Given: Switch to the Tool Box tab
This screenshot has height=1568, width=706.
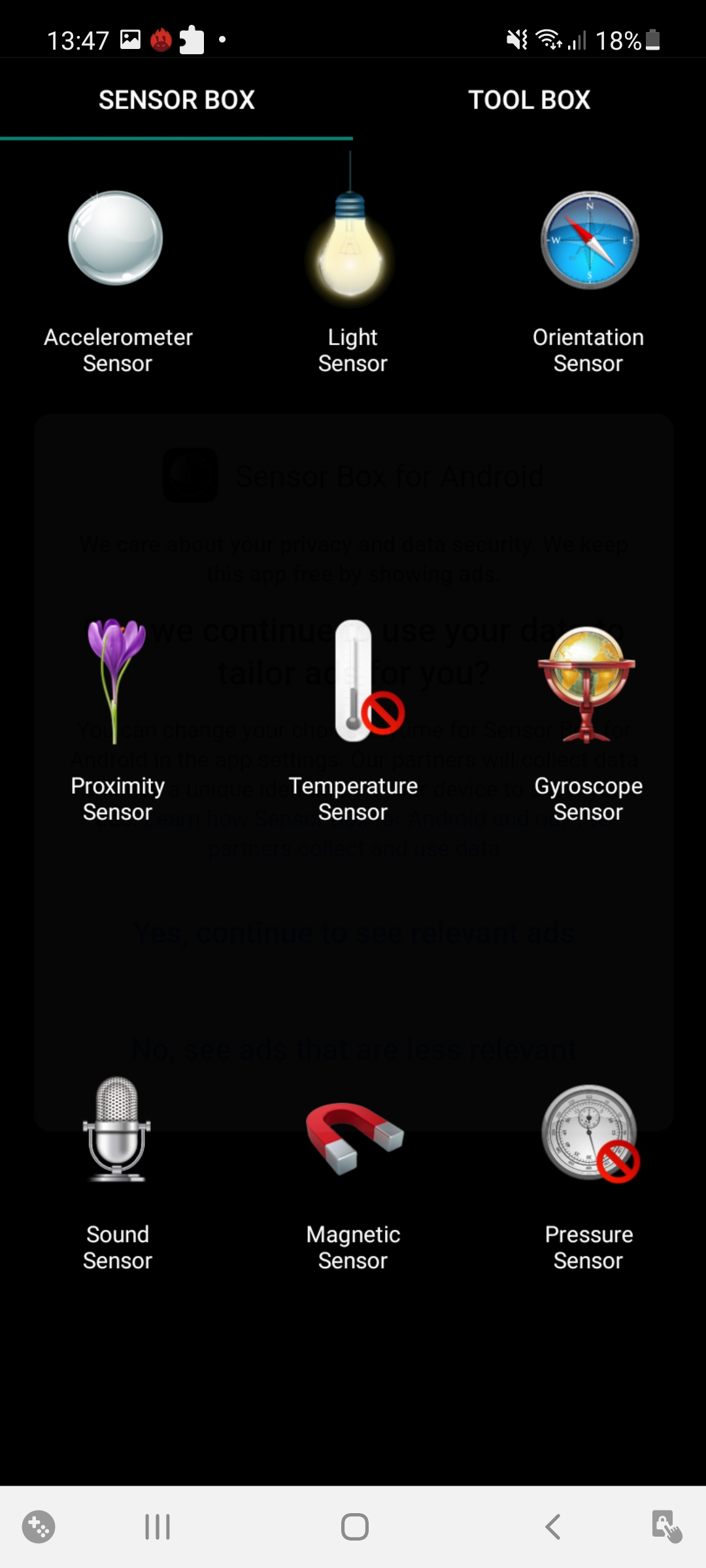Looking at the screenshot, I should tap(529, 100).
